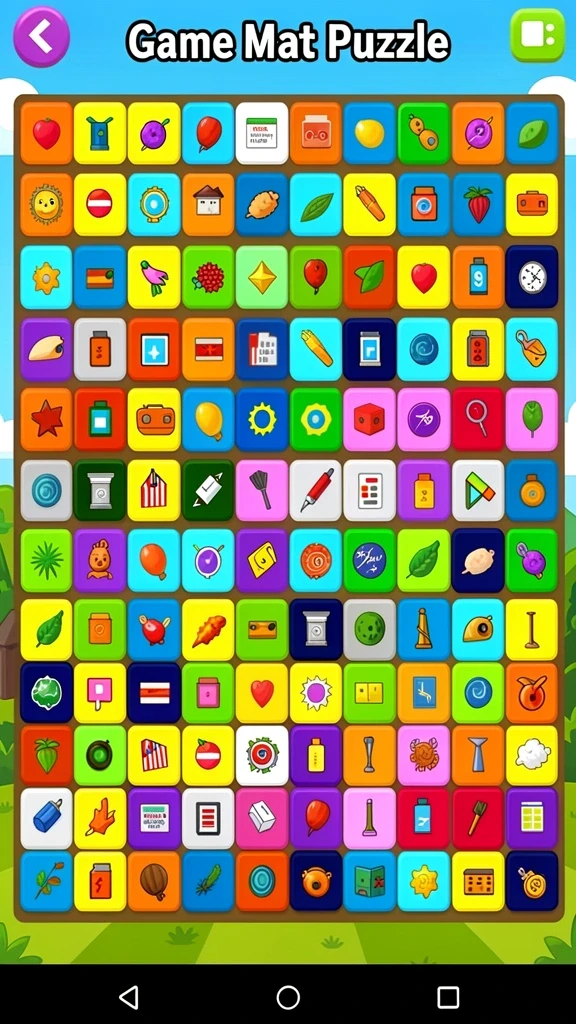Tap the house tile on orange background
This screenshot has height=1024, width=576.
208,204
